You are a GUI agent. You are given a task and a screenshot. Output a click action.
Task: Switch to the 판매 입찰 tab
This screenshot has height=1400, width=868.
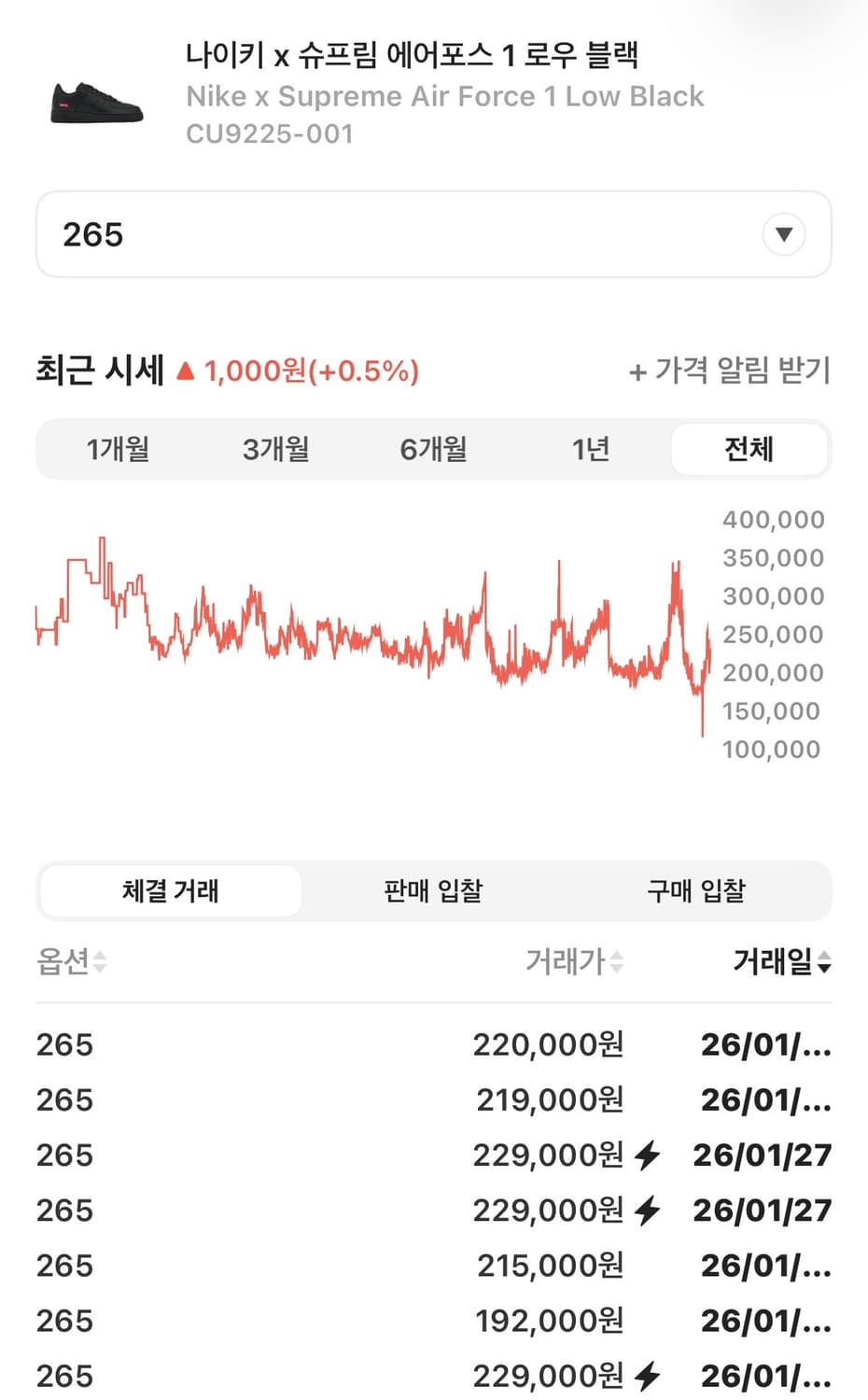[433, 891]
